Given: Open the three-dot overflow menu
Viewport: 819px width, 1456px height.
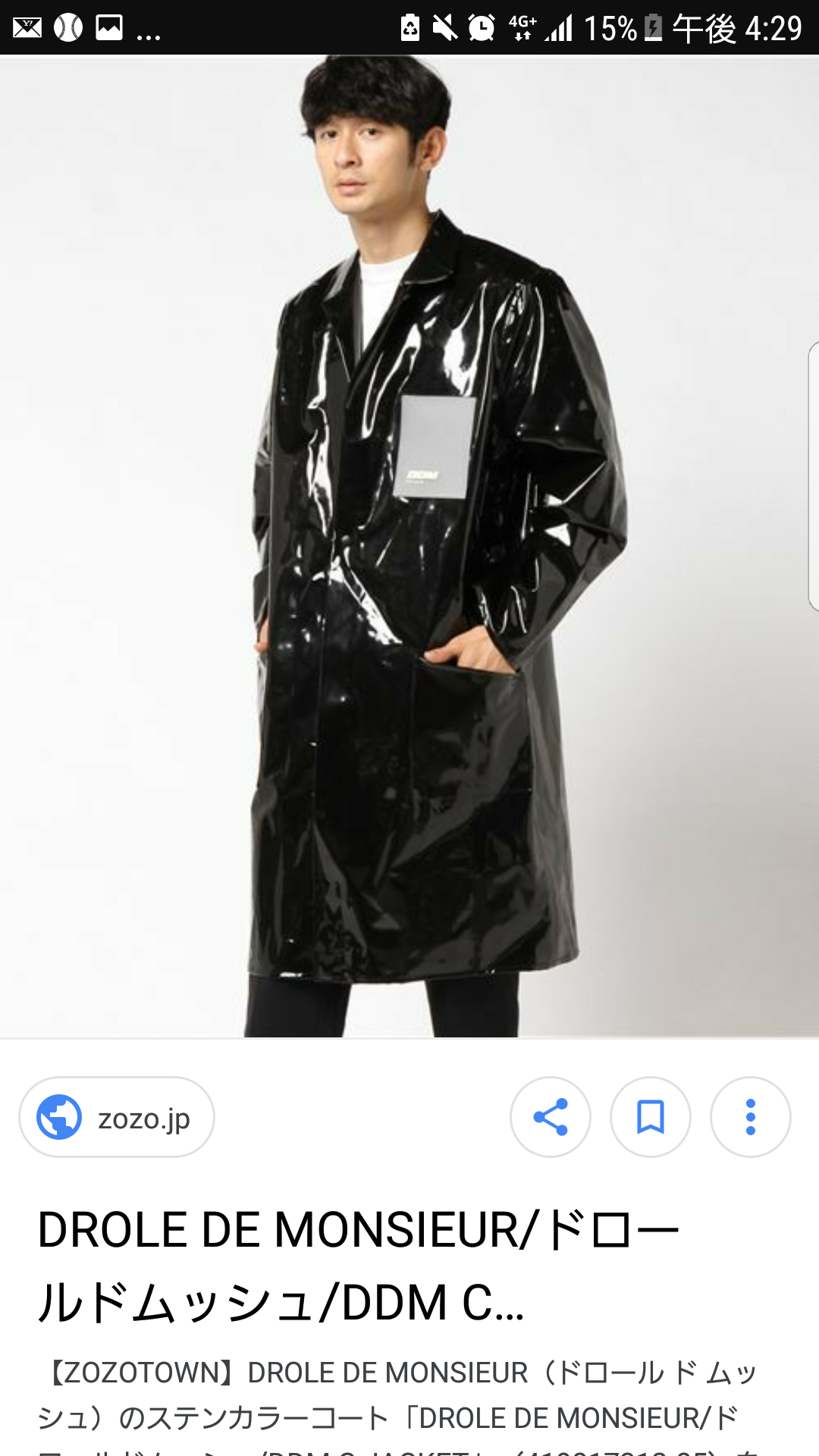Looking at the screenshot, I should 751,1117.
